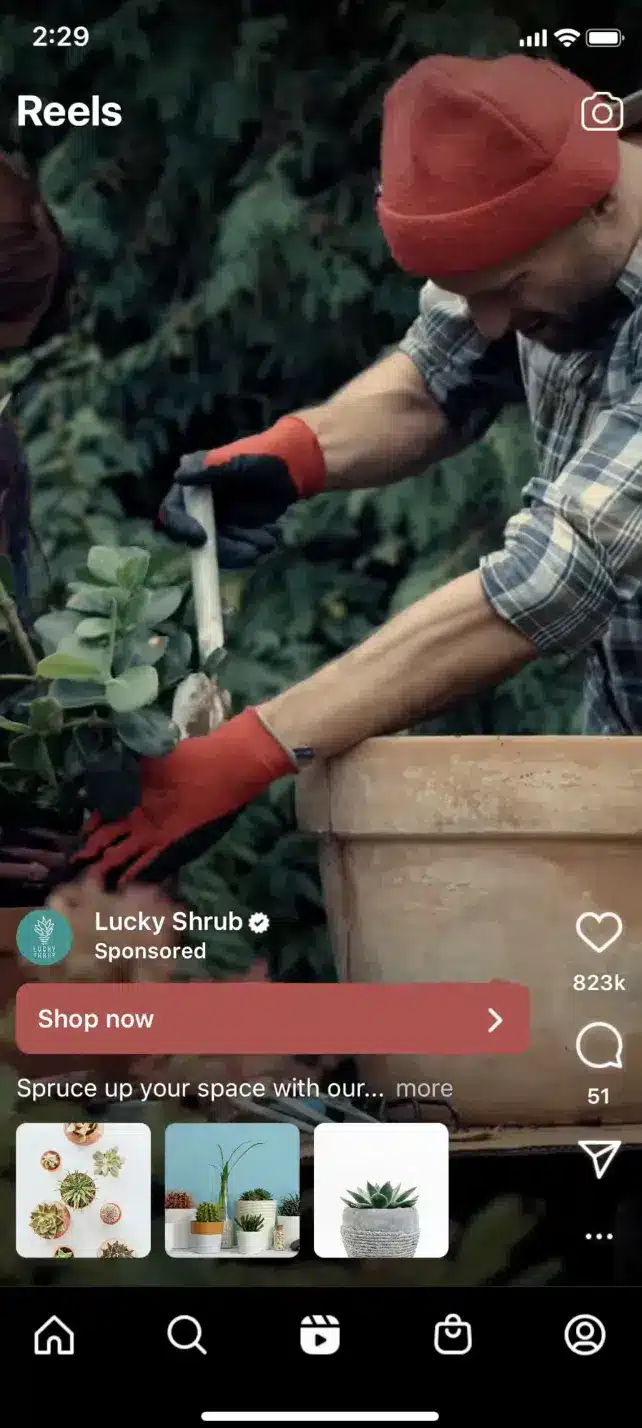Open the Lucky Shrub account name
Screen dimensions: 642x1428
(169, 921)
